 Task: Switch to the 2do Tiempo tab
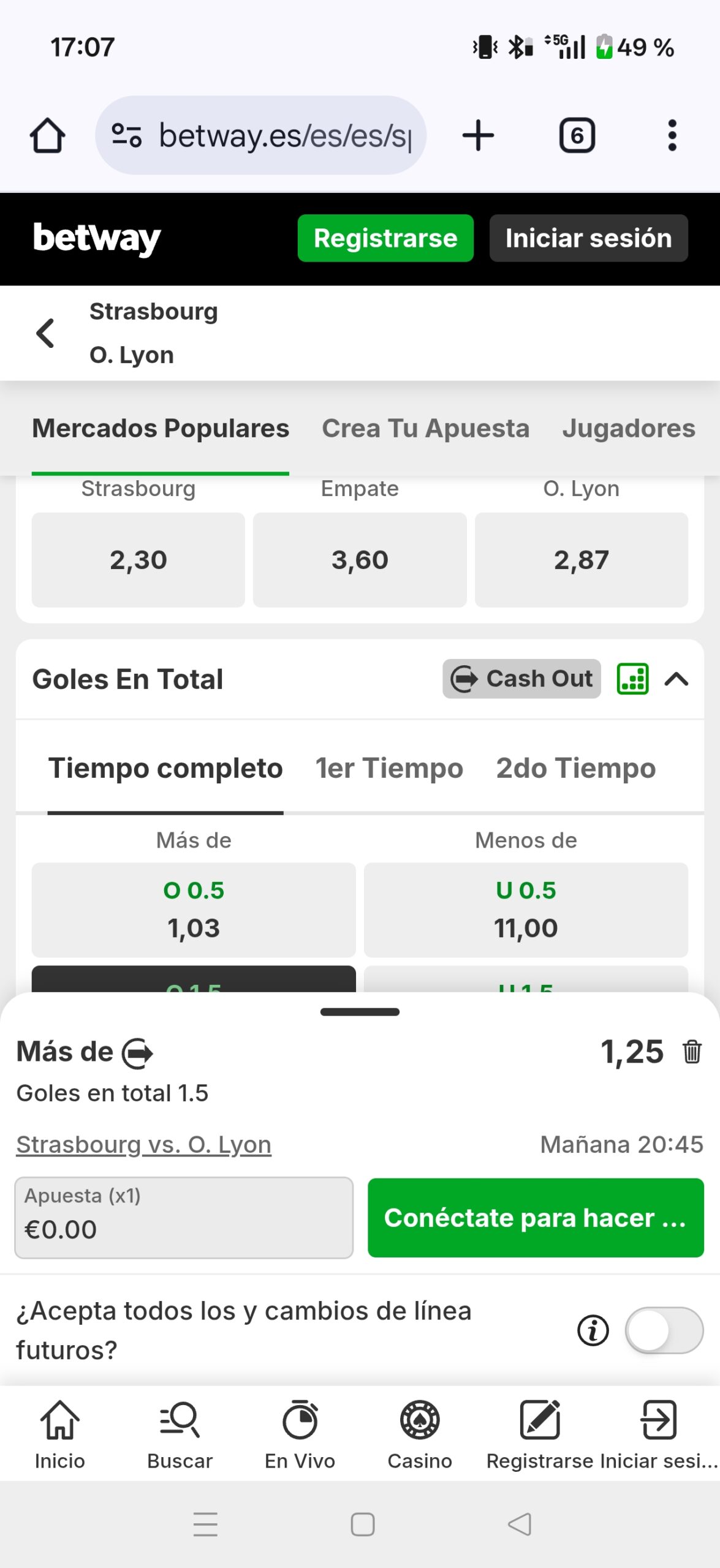(x=575, y=768)
